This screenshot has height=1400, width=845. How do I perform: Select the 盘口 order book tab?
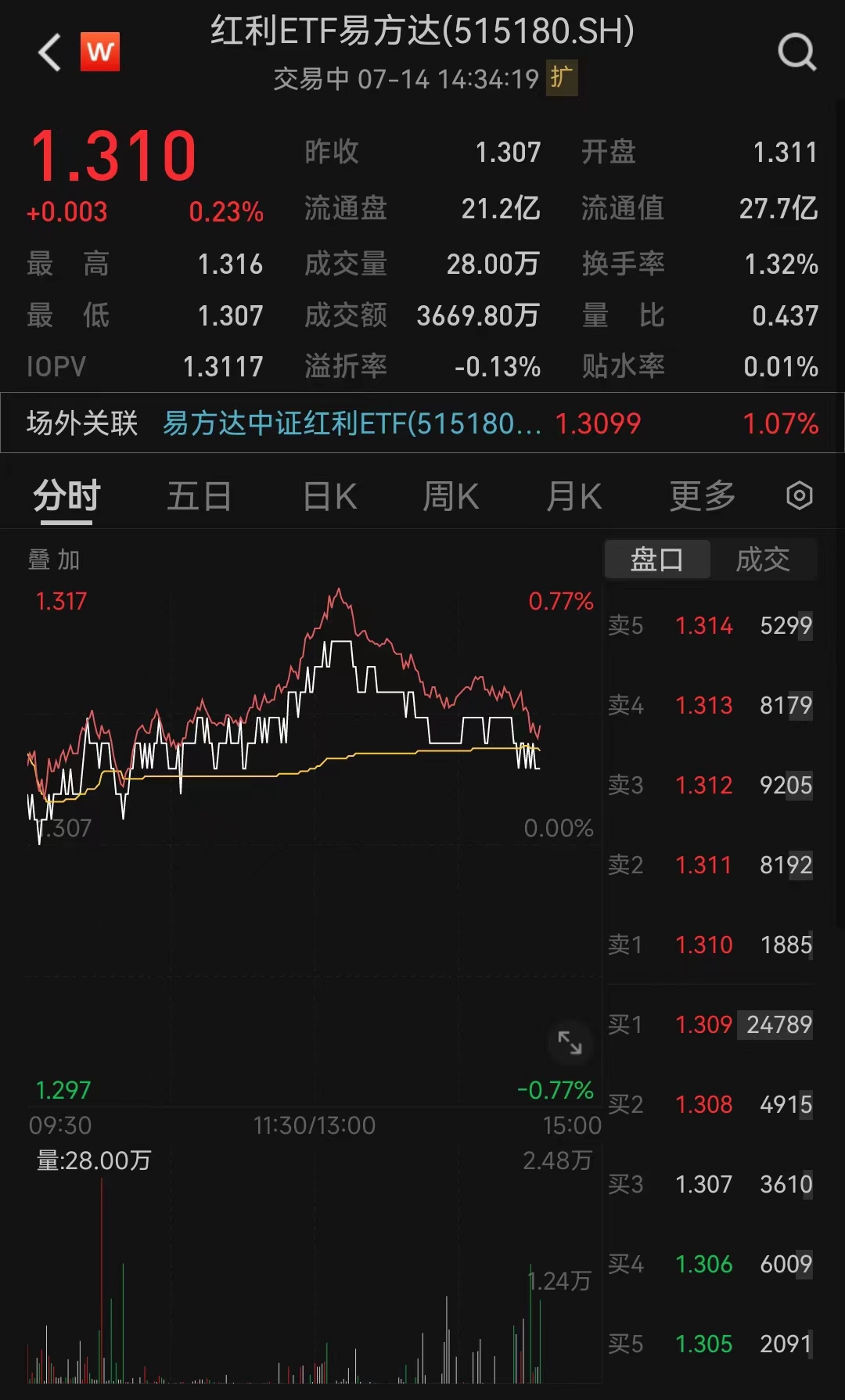[x=657, y=560]
